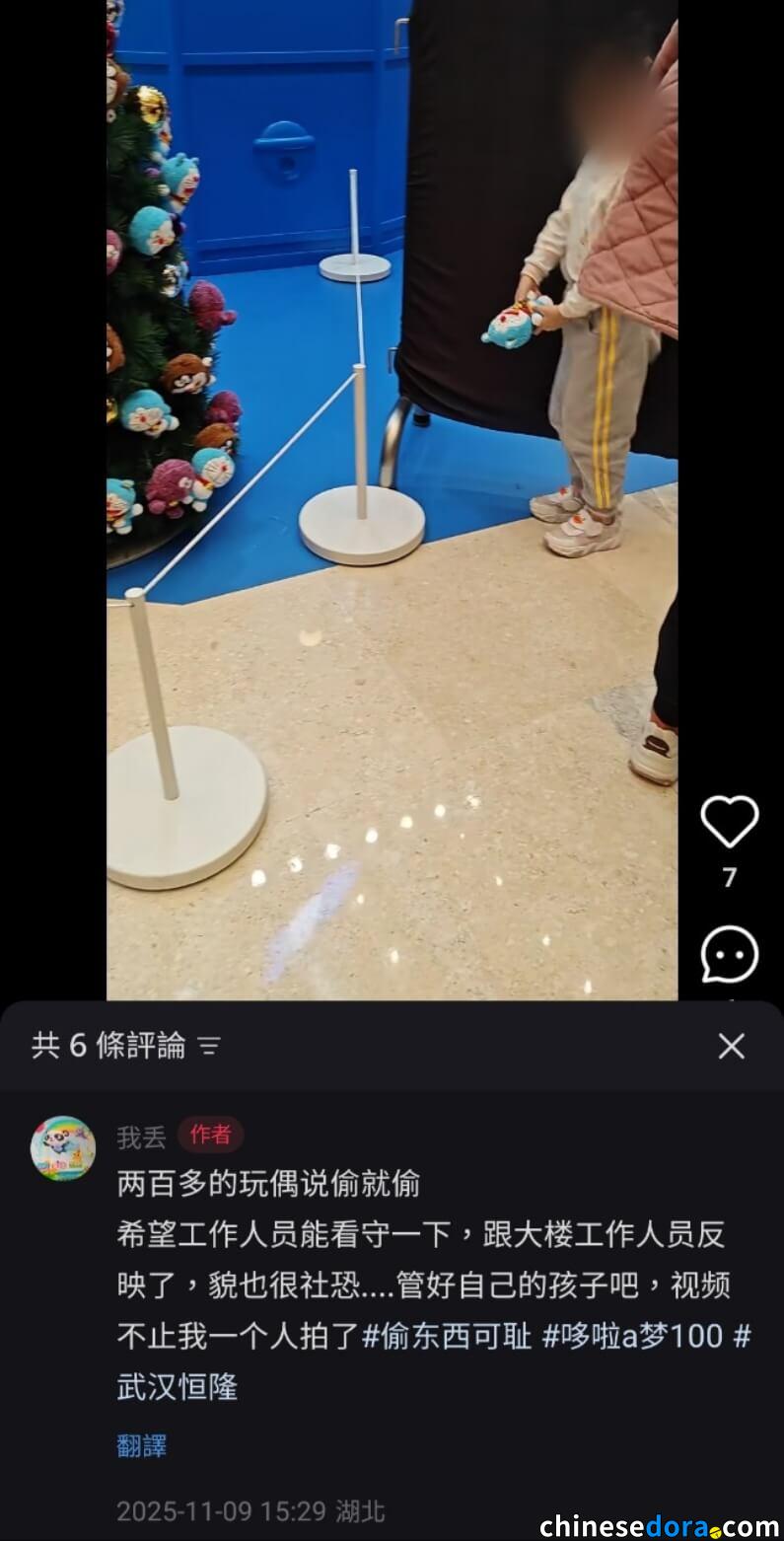The width and height of the screenshot is (784, 1541).
Task: Open the comment bubble icon
Action: 729,955
